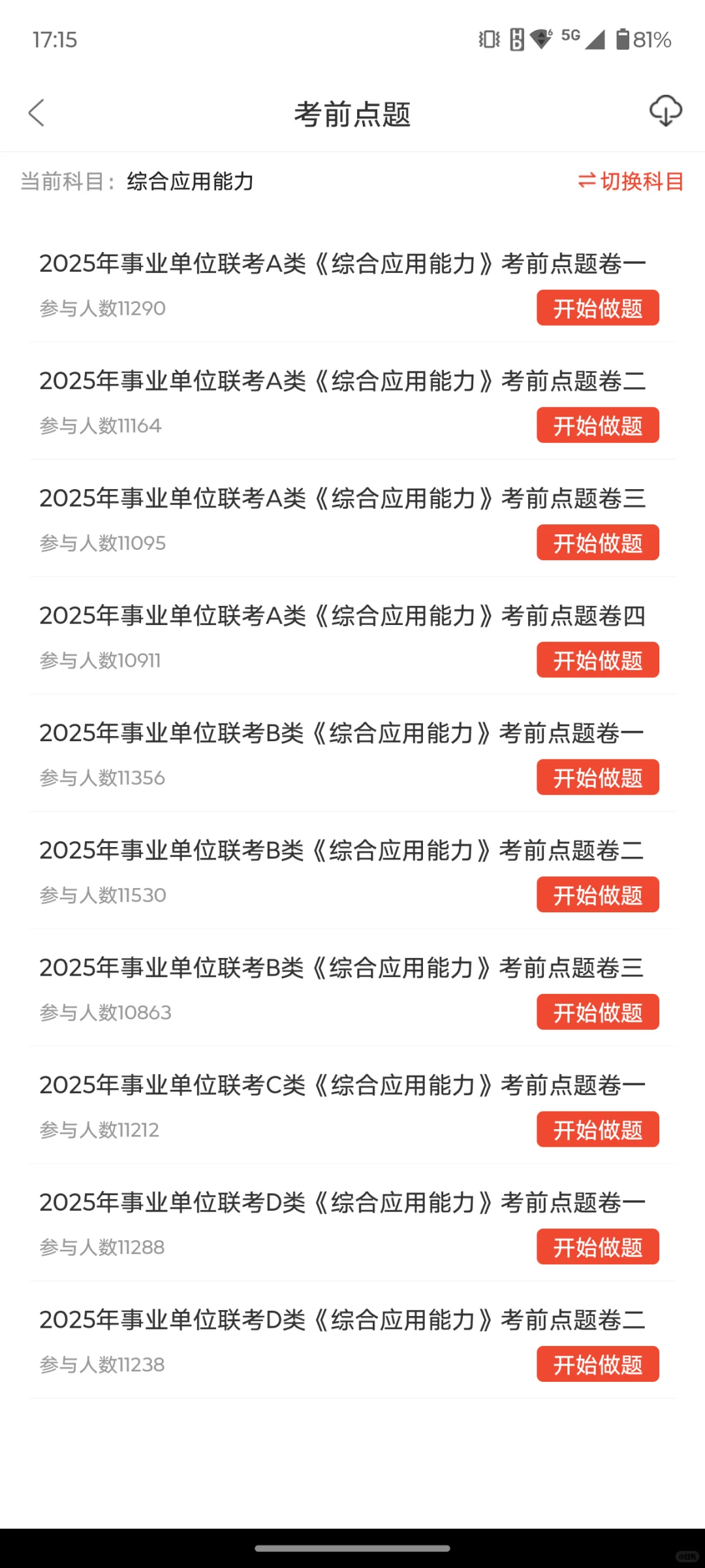
Task: Start A类 考前点题卷二 with 开始做题
Action: click(598, 425)
